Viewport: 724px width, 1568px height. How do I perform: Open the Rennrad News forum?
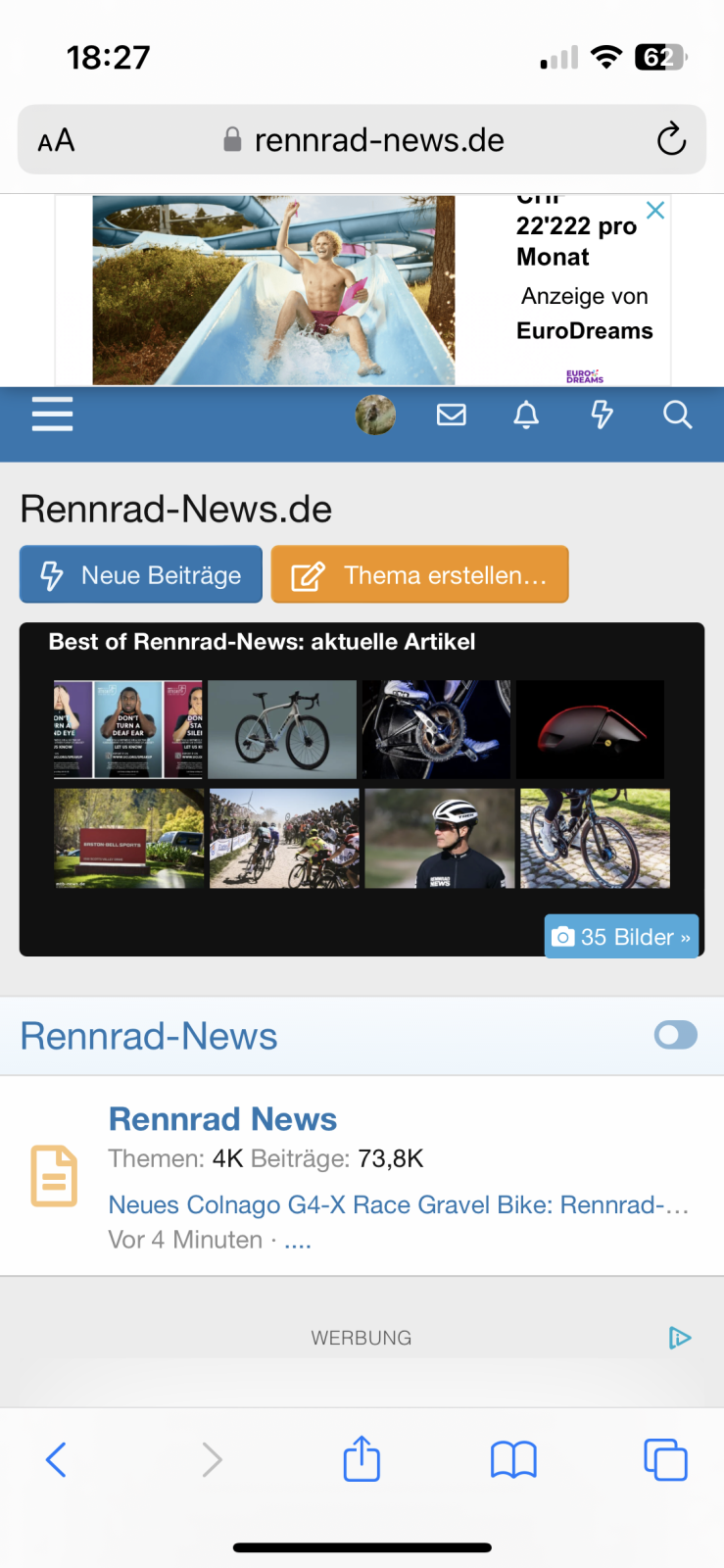tap(222, 1119)
